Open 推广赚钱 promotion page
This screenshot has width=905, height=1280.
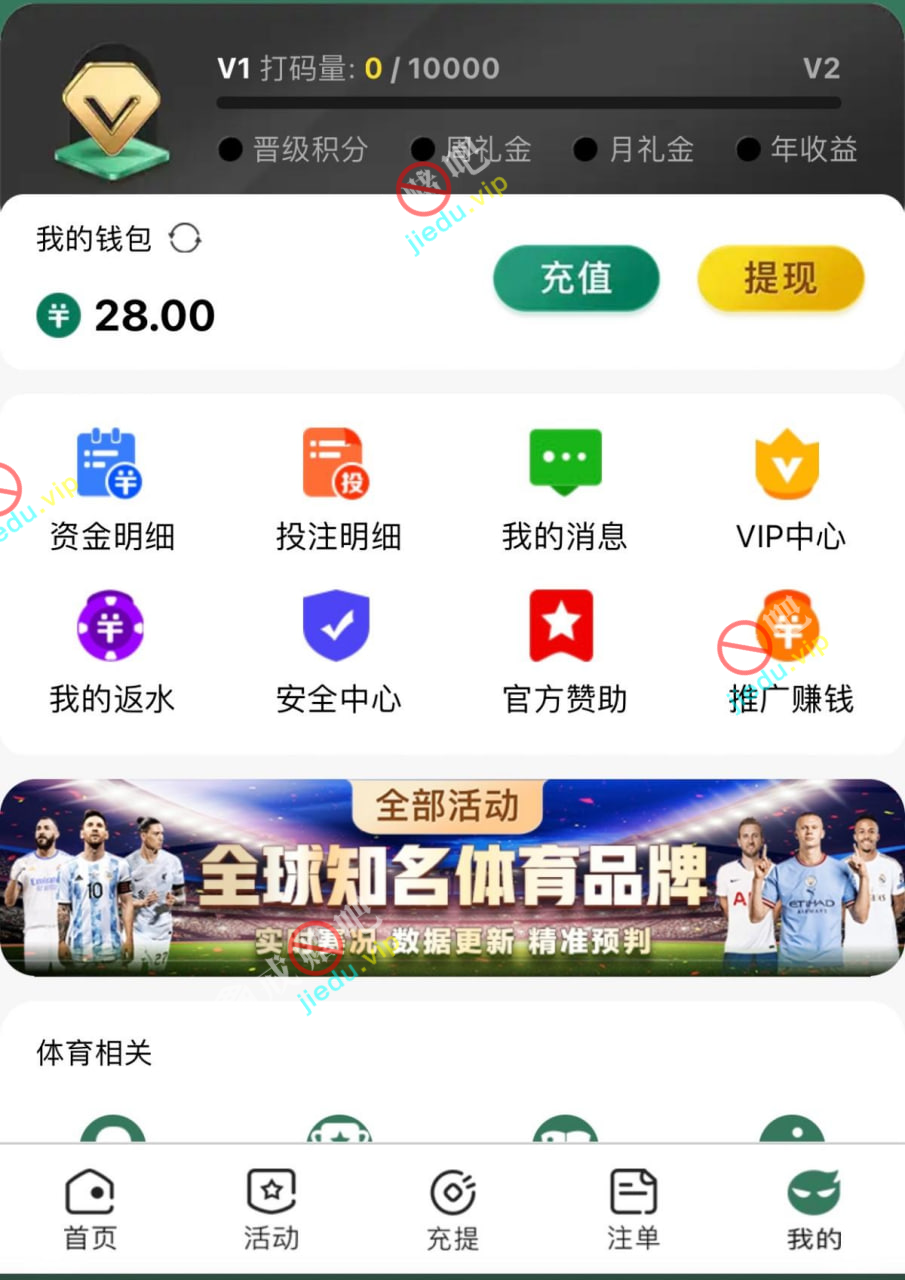[790, 652]
